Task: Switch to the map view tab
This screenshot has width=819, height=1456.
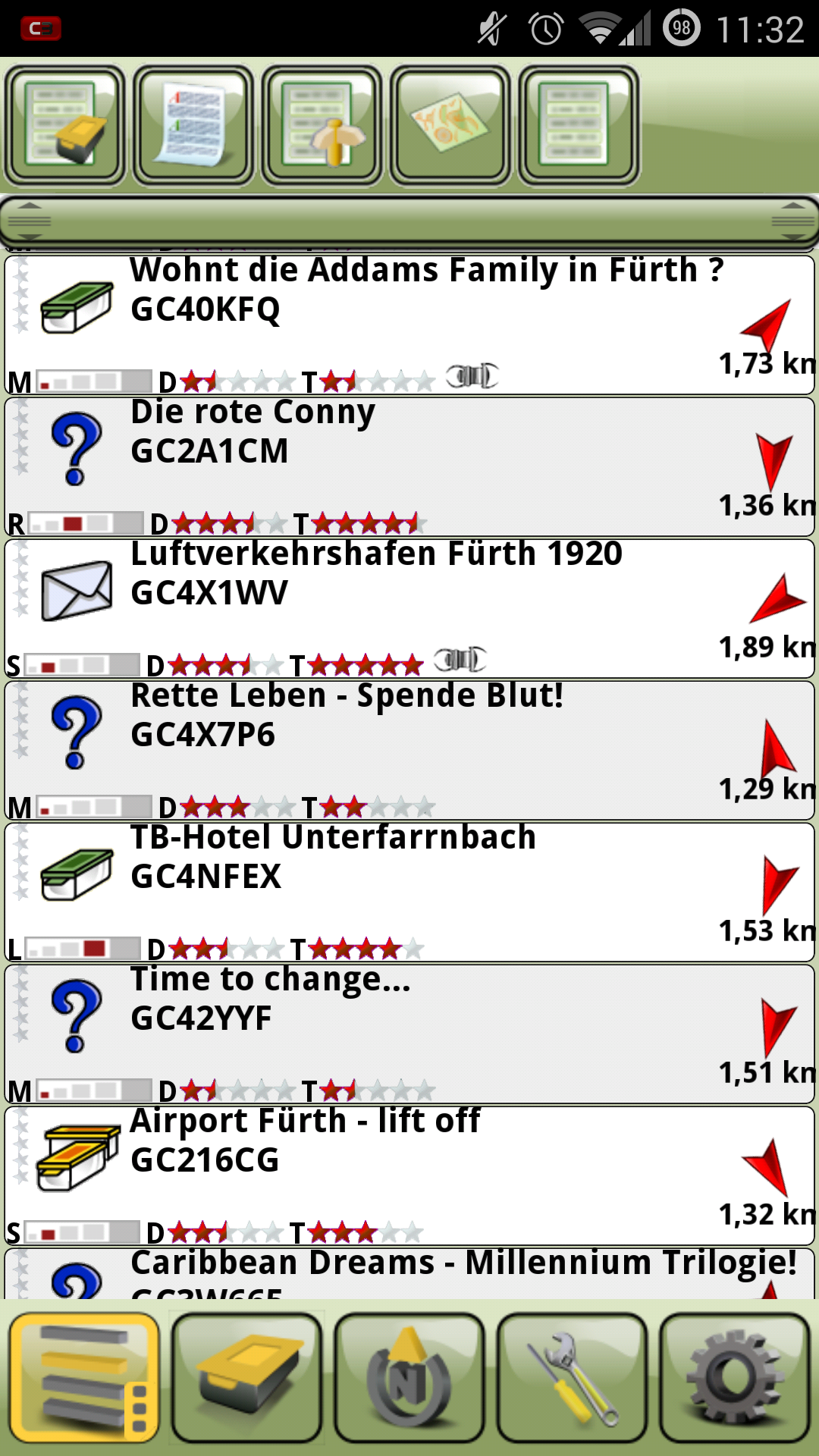Action: 450,126
